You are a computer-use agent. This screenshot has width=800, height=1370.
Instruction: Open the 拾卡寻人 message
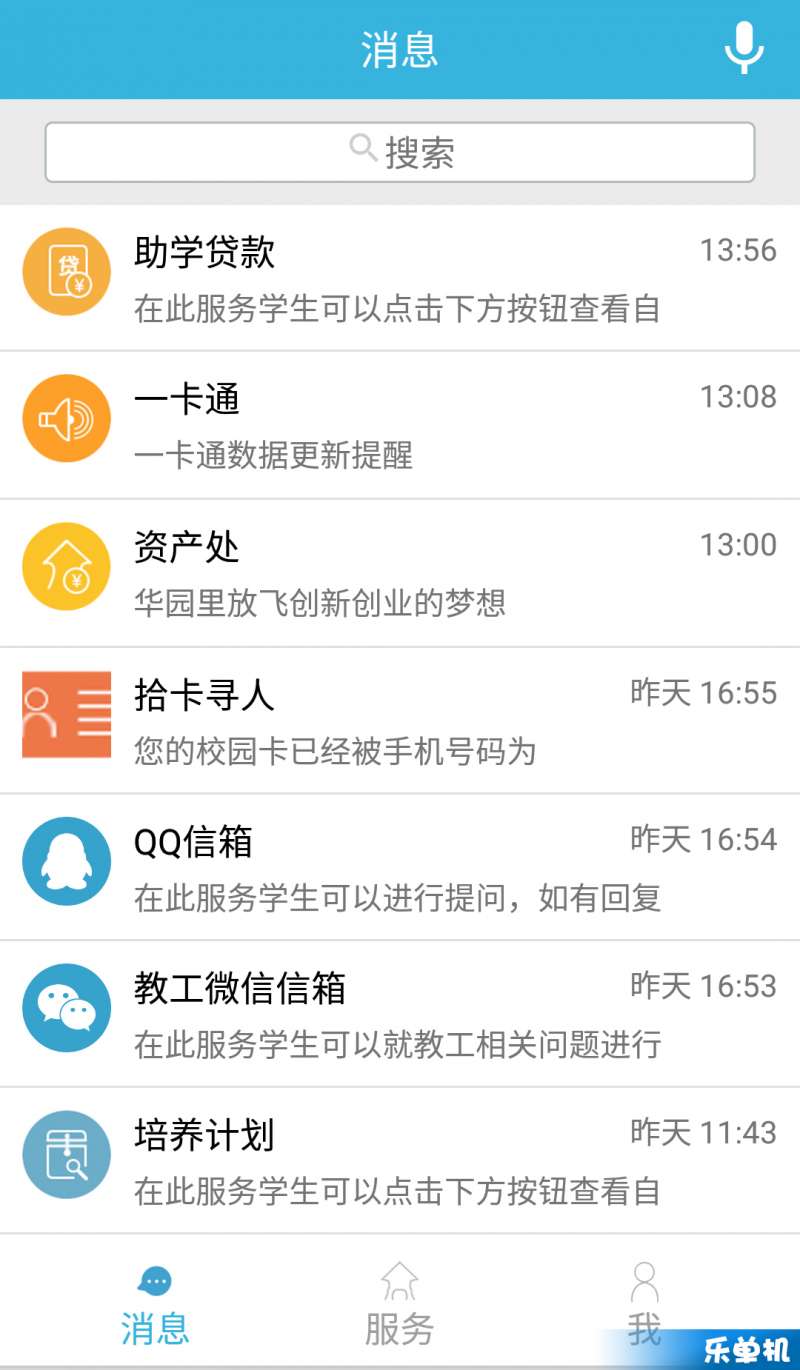[400, 720]
